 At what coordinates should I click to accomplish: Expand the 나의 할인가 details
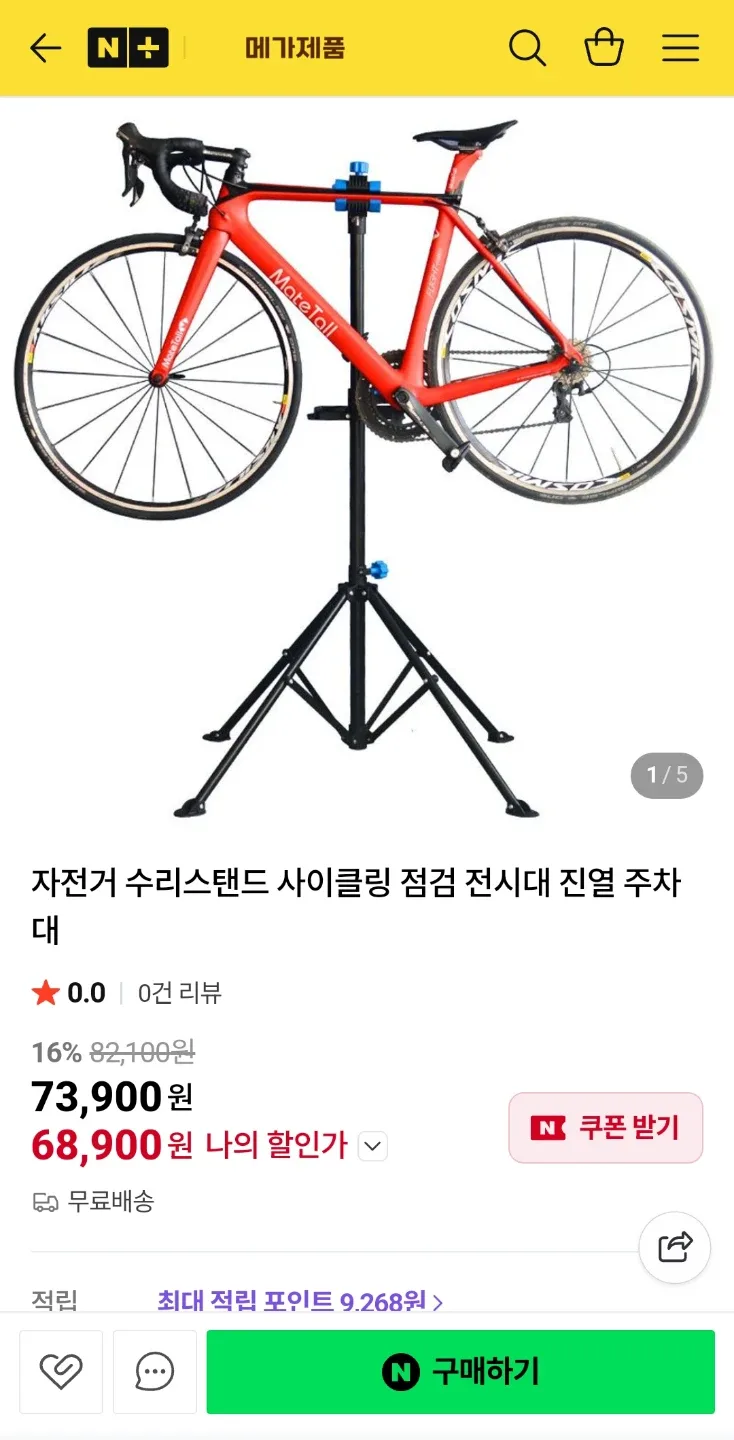[373, 1146]
